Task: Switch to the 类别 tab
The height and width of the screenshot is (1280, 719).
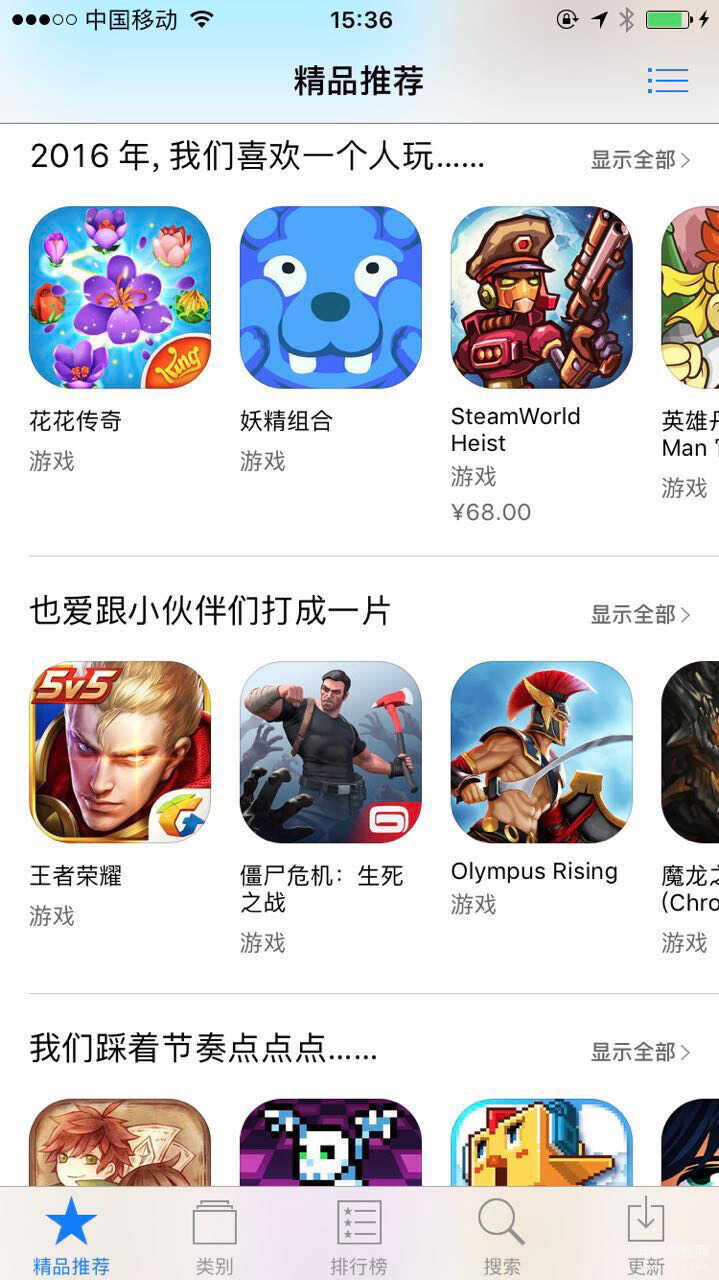Action: coord(214,1236)
